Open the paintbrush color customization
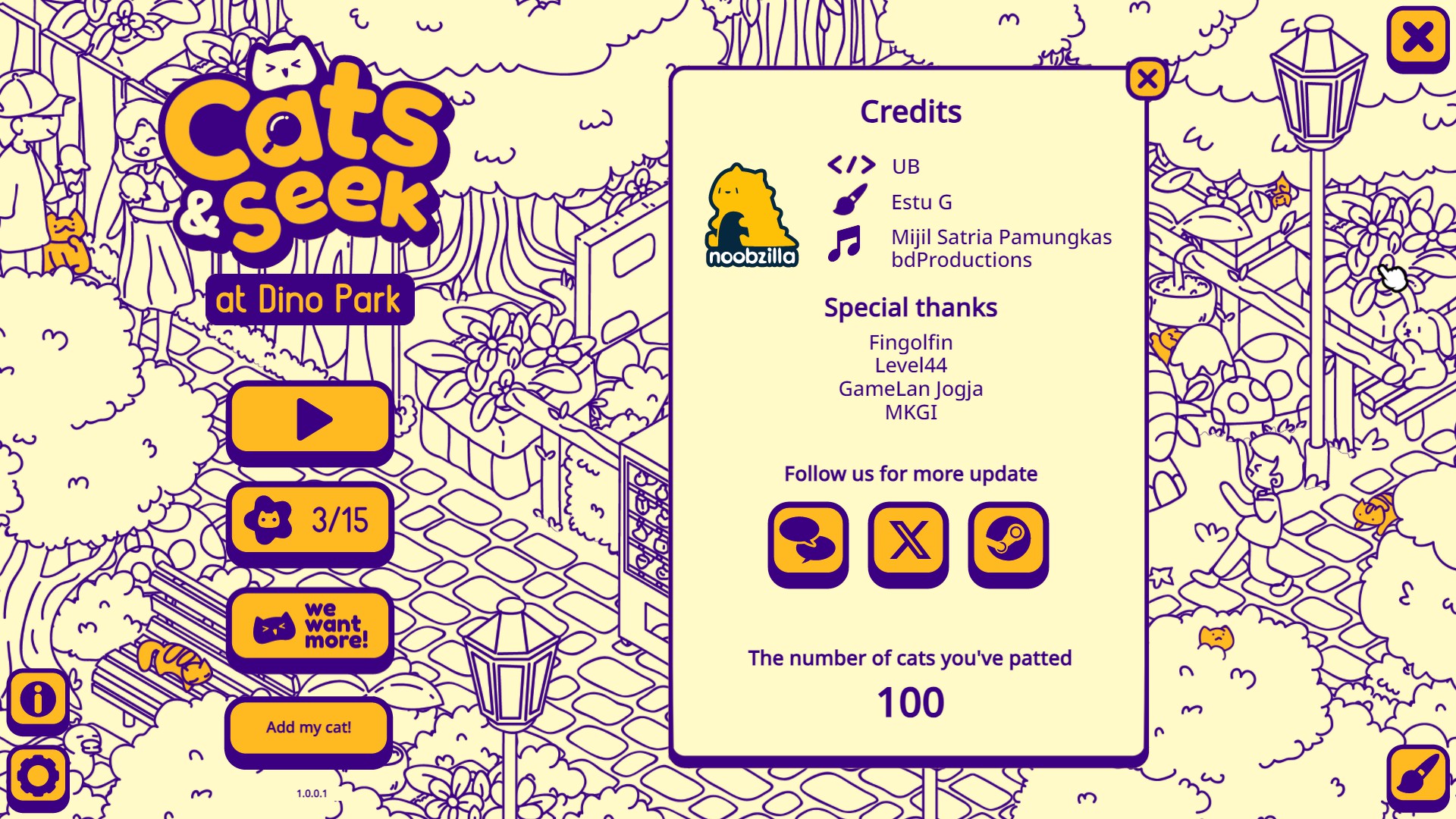The height and width of the screenshot is (819, 1456). [1417, 776]
